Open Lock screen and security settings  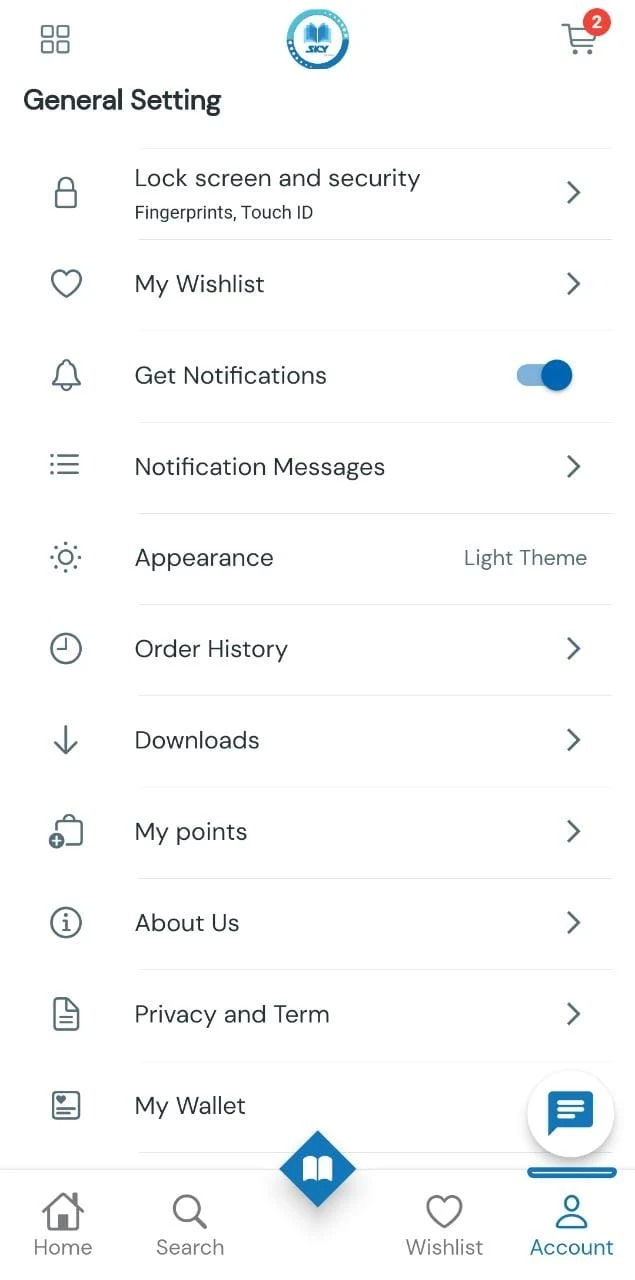click(x=330, y=193)
